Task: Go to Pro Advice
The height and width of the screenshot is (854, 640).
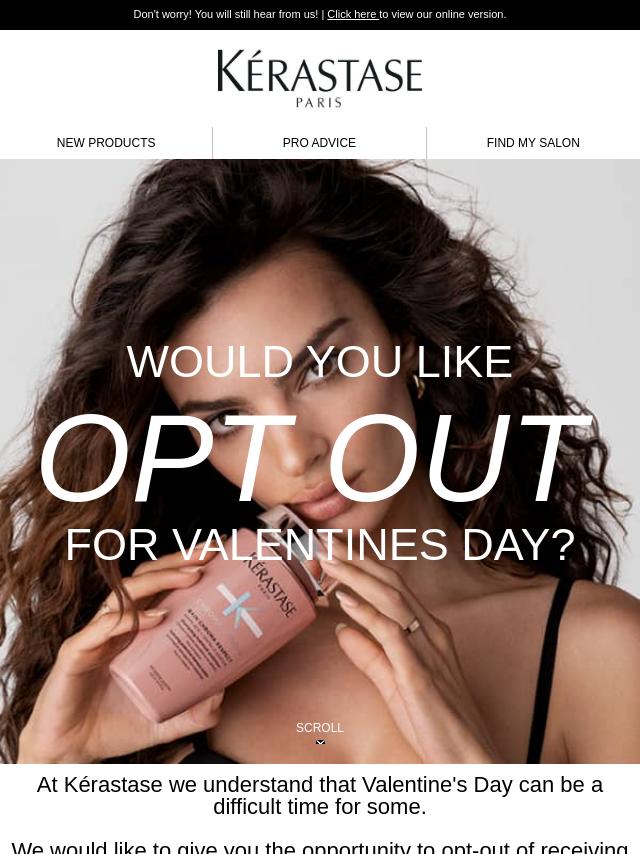Action: coord(319,143)
